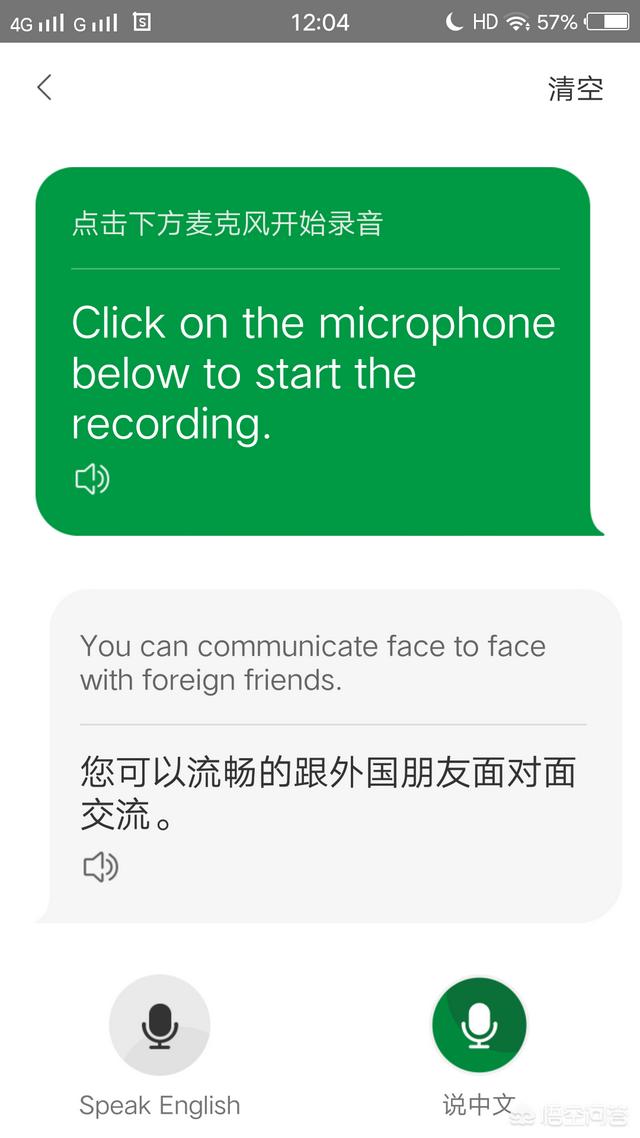Tap the Speak English microphone button
Screen dimensions: 640x1138
coord(160,1025)
